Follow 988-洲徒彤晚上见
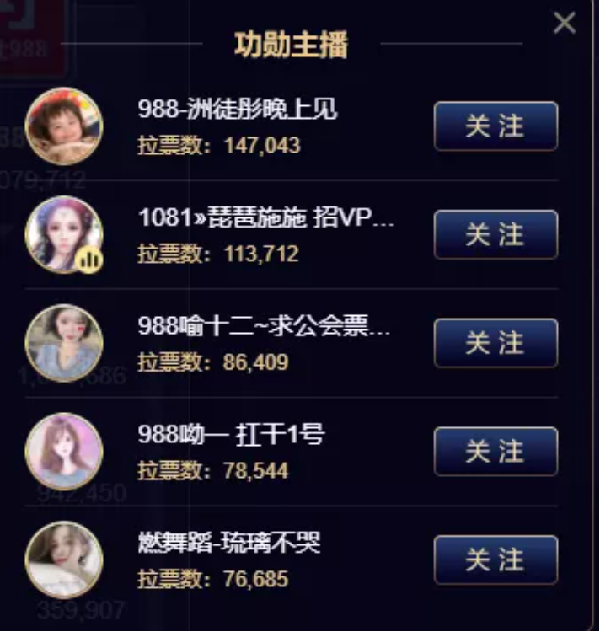 (x=495, y=126)
